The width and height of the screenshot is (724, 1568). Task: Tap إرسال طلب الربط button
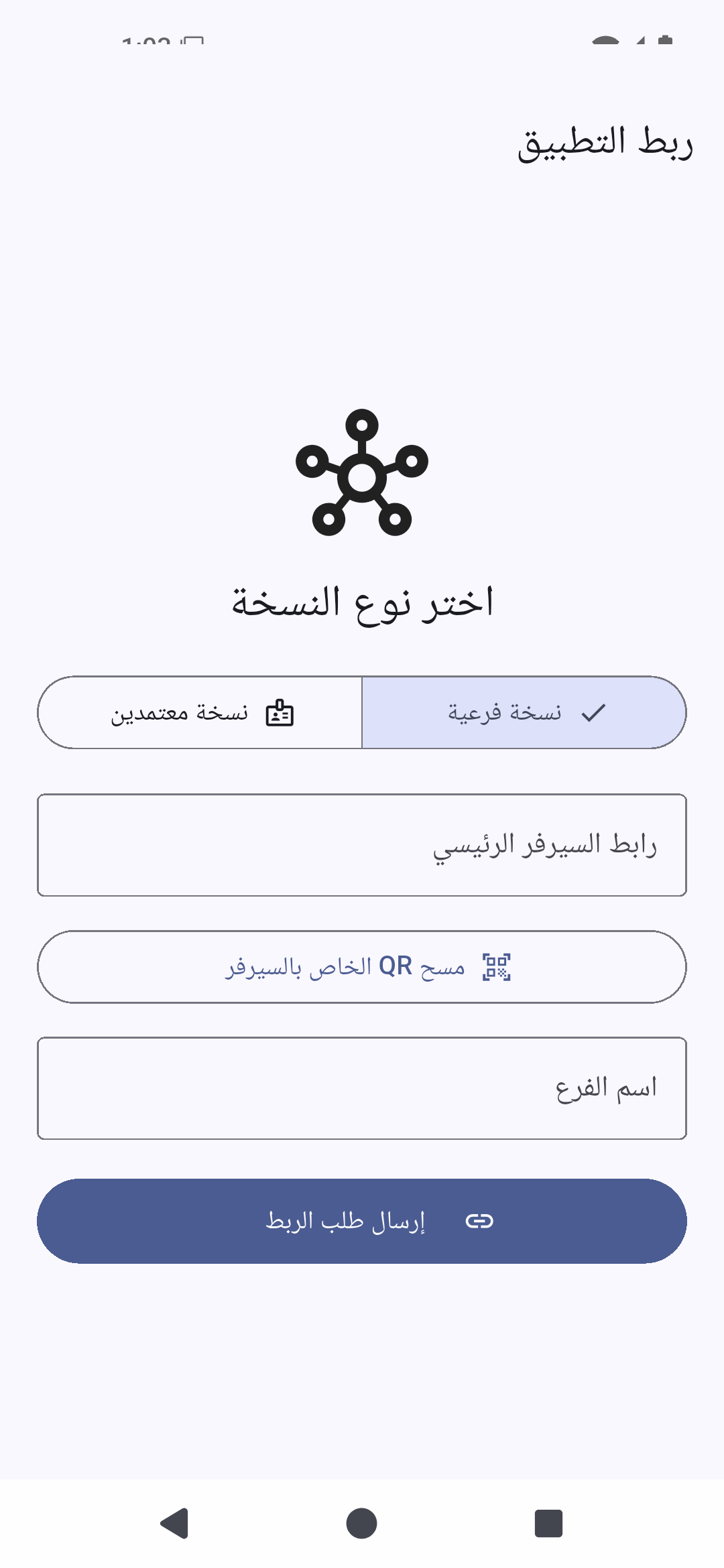coord(362,1221)
